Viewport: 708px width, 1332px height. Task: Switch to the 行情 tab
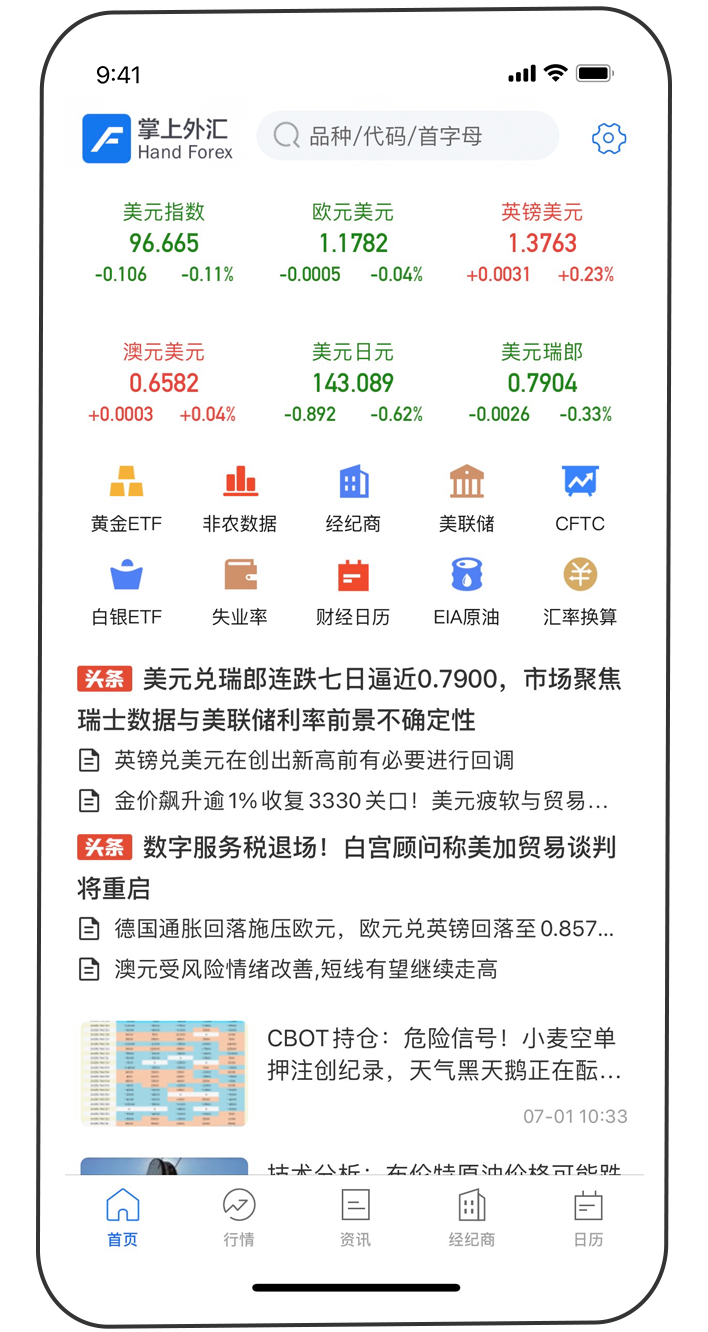click(239, 1217)
